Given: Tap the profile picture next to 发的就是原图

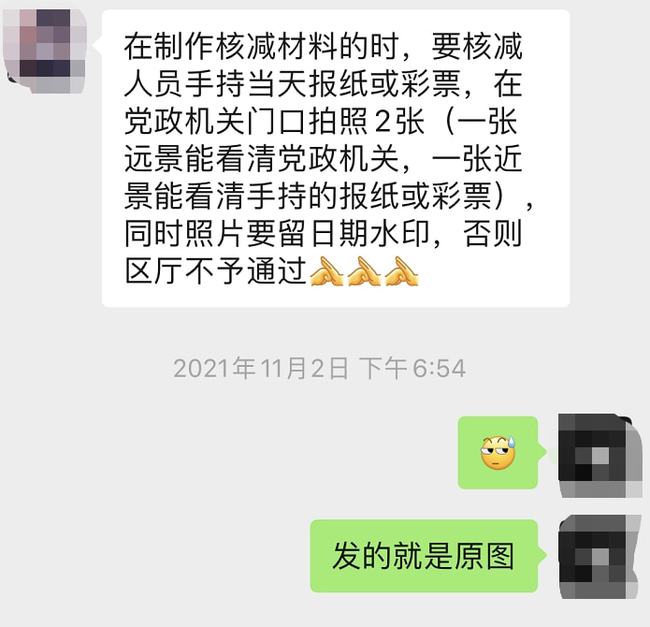Looking at the screenshot, I should [x=597, y=556].
